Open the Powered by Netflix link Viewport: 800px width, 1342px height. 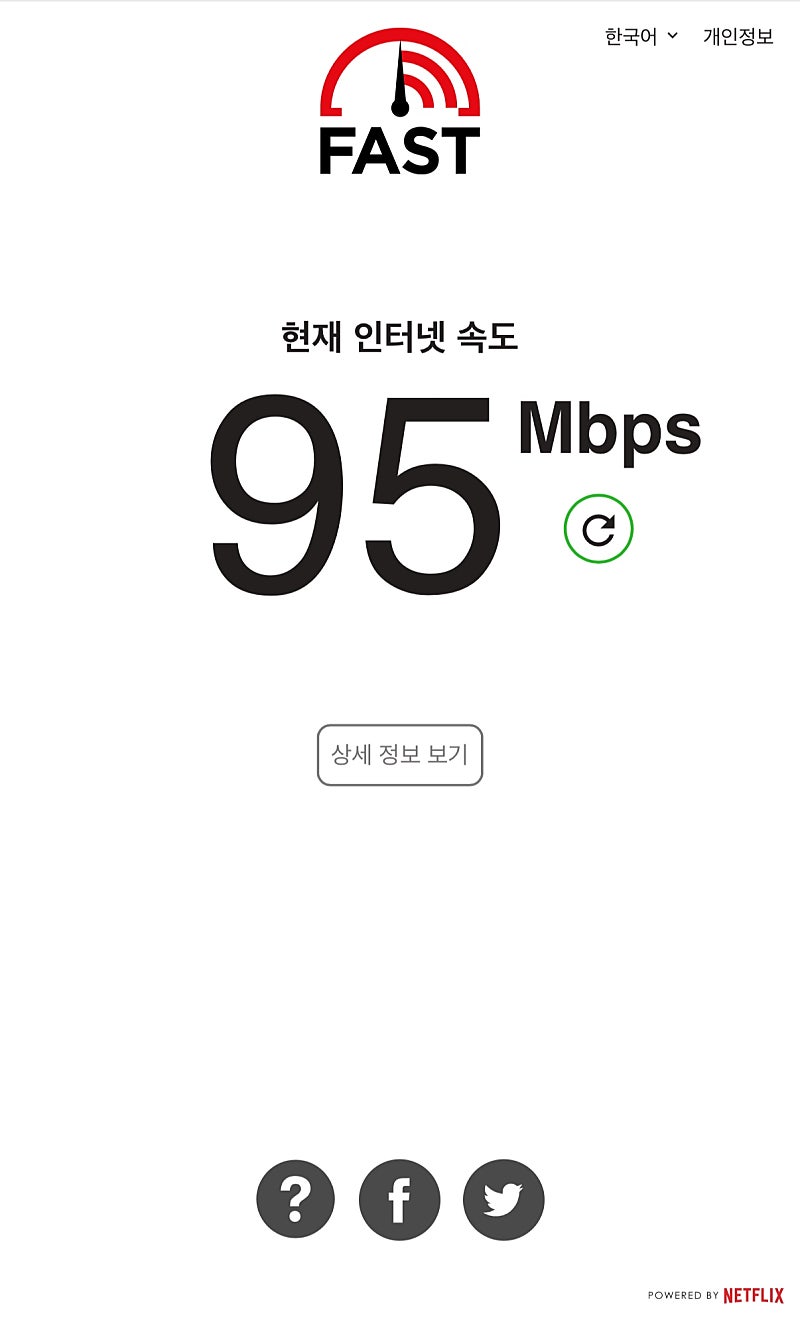pos(716,1295)
